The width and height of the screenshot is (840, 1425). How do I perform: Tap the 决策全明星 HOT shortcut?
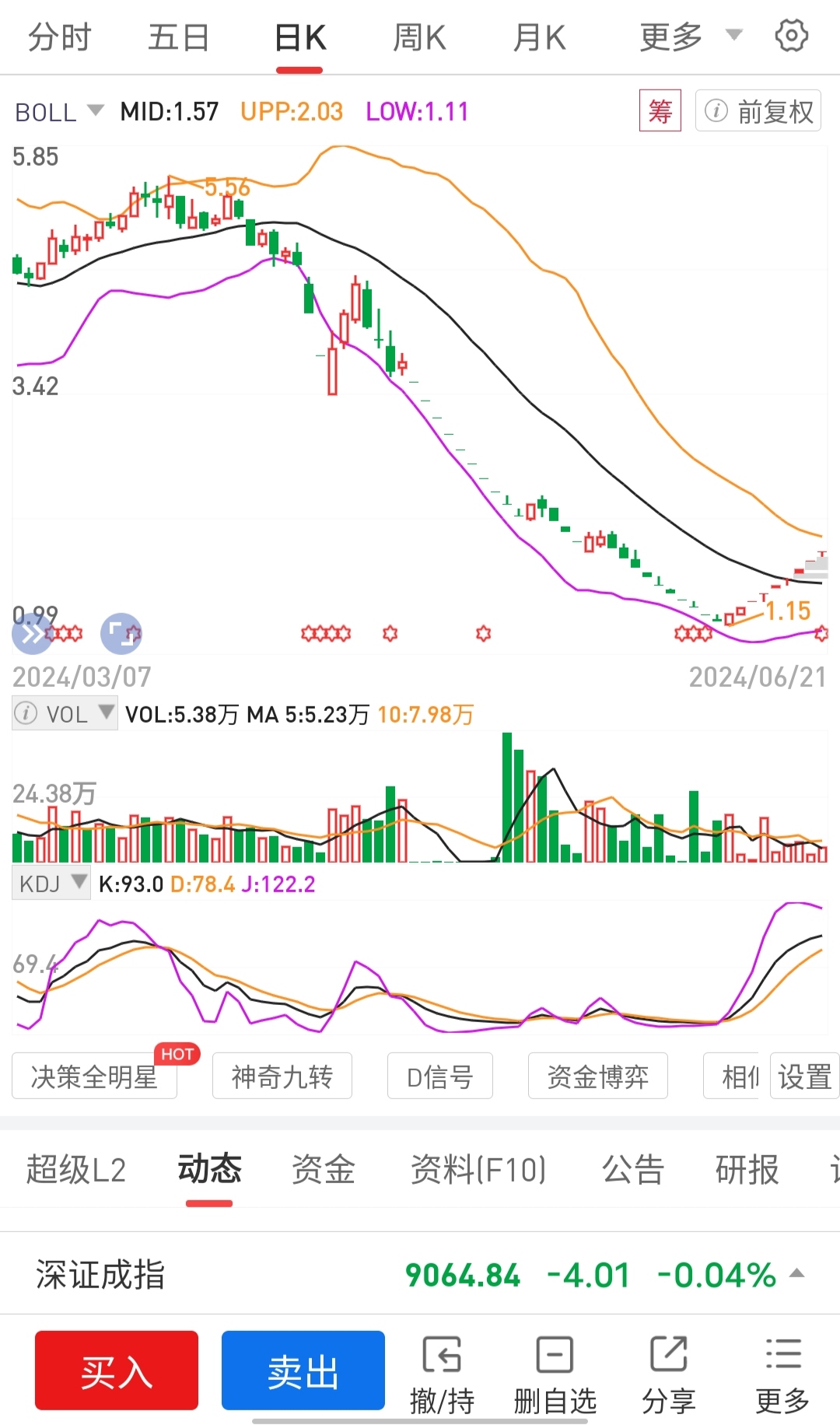(x=93, y=1075)
